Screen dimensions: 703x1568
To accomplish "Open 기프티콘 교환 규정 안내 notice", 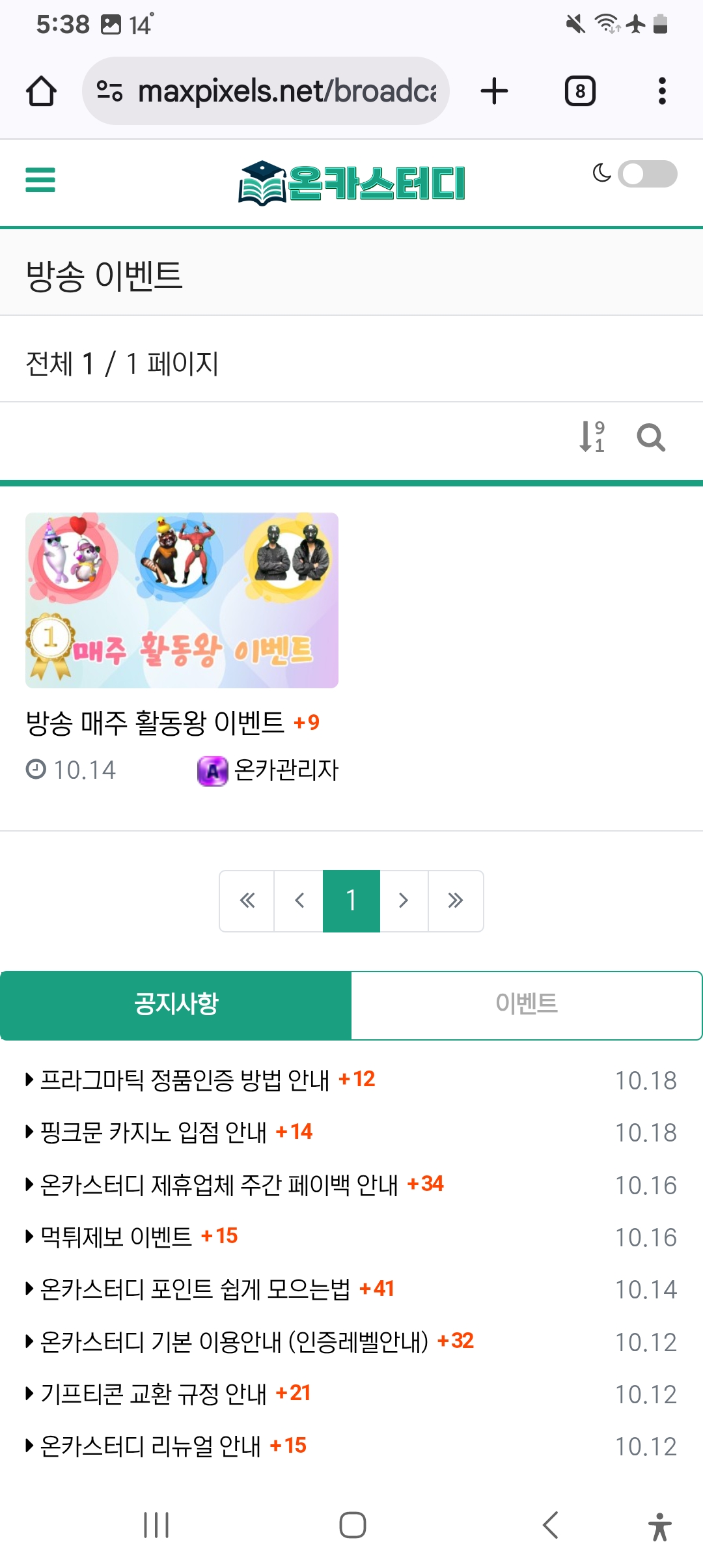I will [154, 1393].
